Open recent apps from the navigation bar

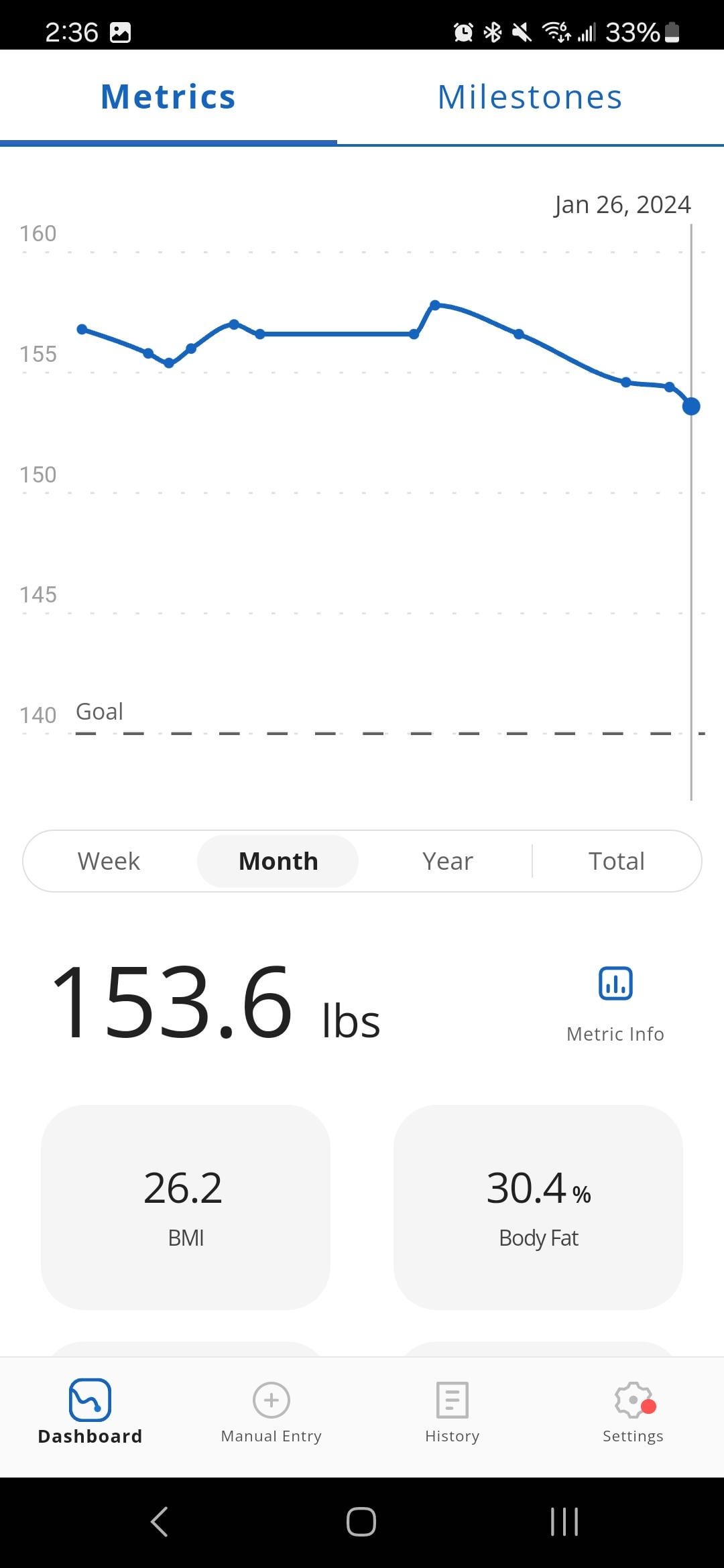click(564, 1522)
